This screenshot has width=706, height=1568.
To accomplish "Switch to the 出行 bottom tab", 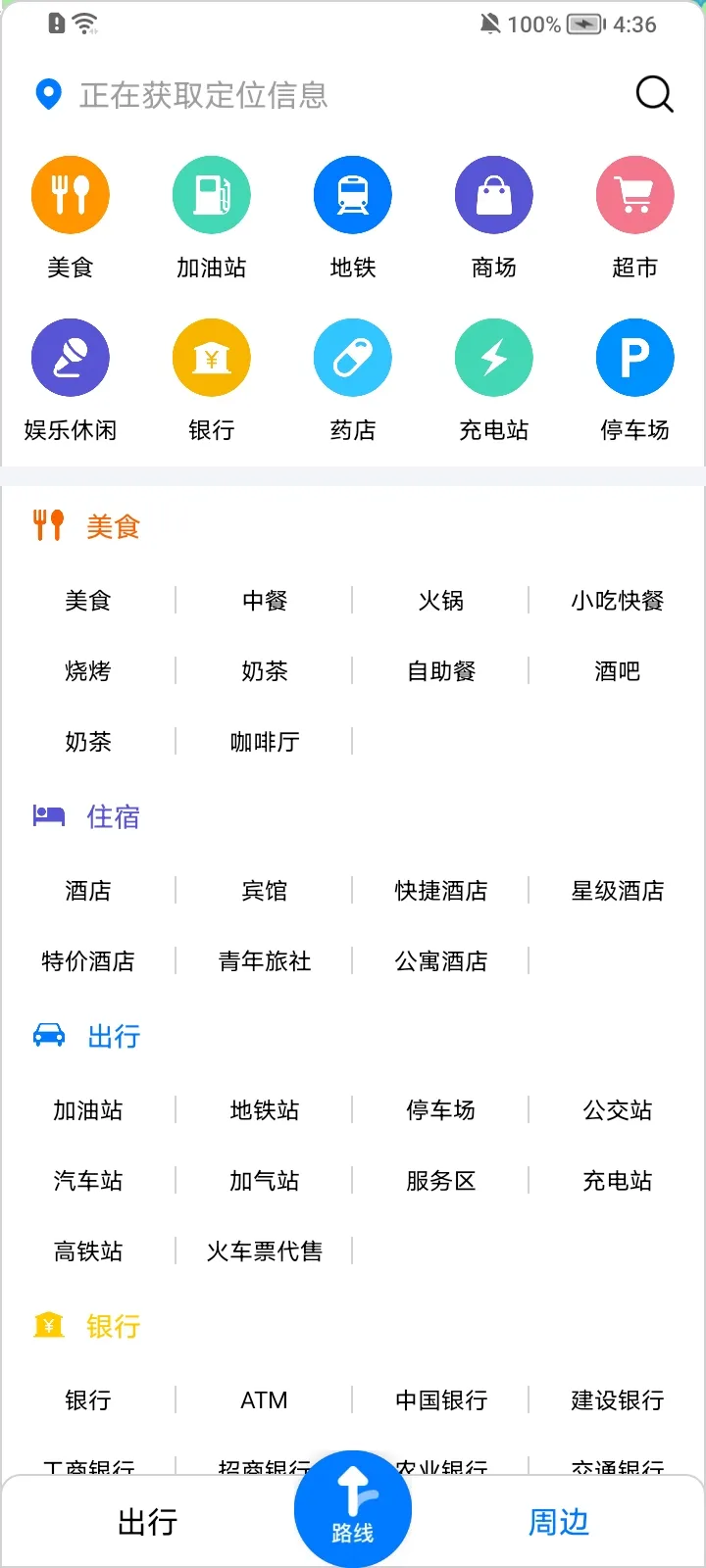I will [x=148, y=1522].
